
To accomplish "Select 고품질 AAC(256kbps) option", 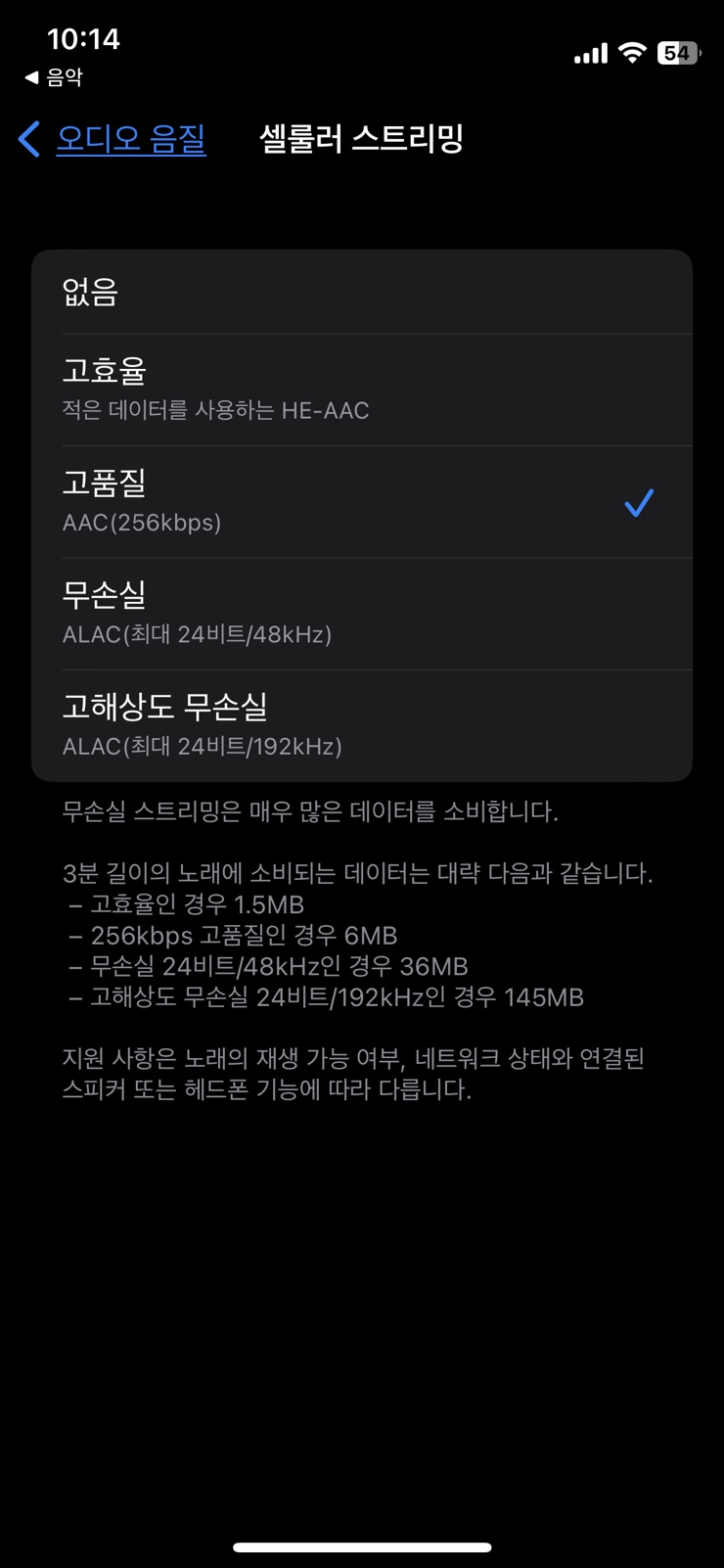I will coord(362,502).
